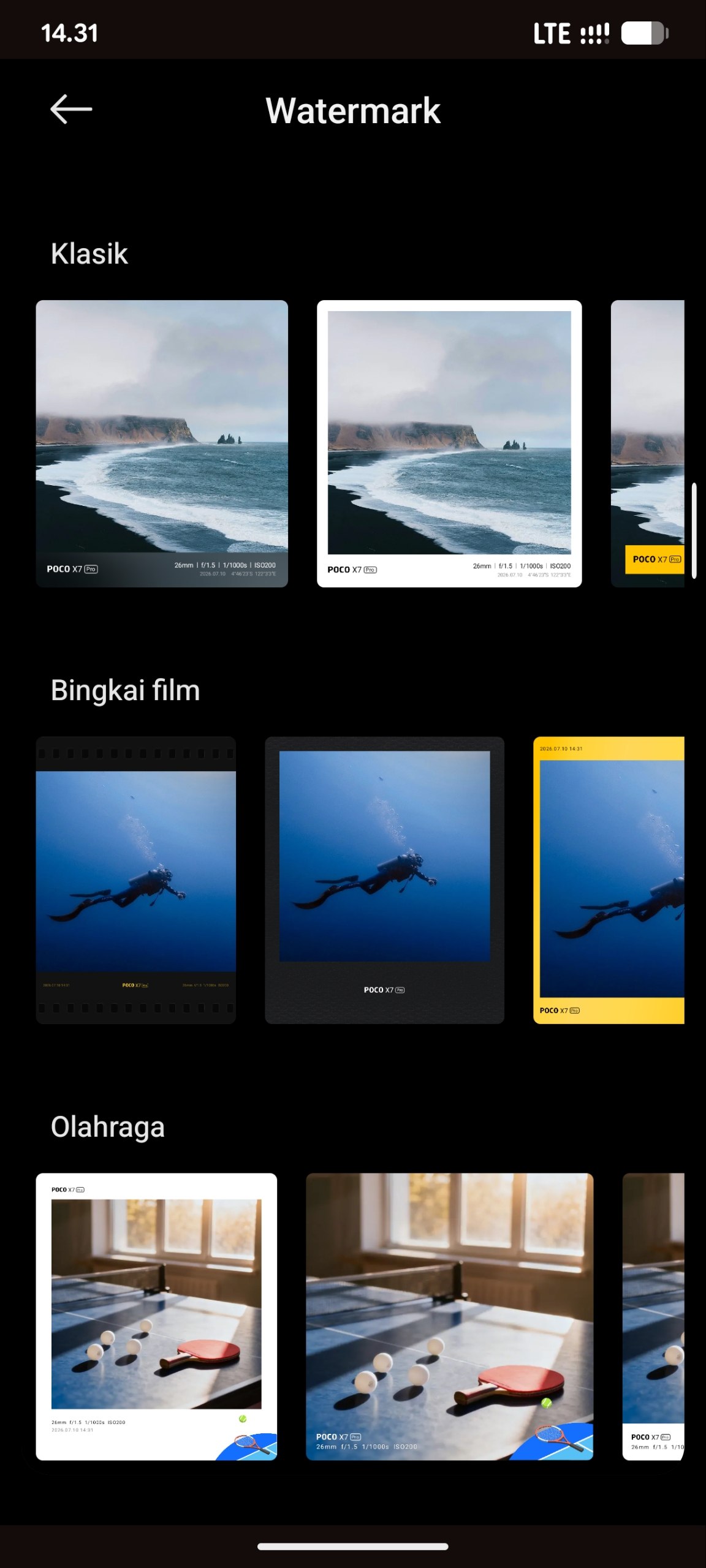
Task: Select the white-framed Olahraga watermark
Action: click(156, 1317)
